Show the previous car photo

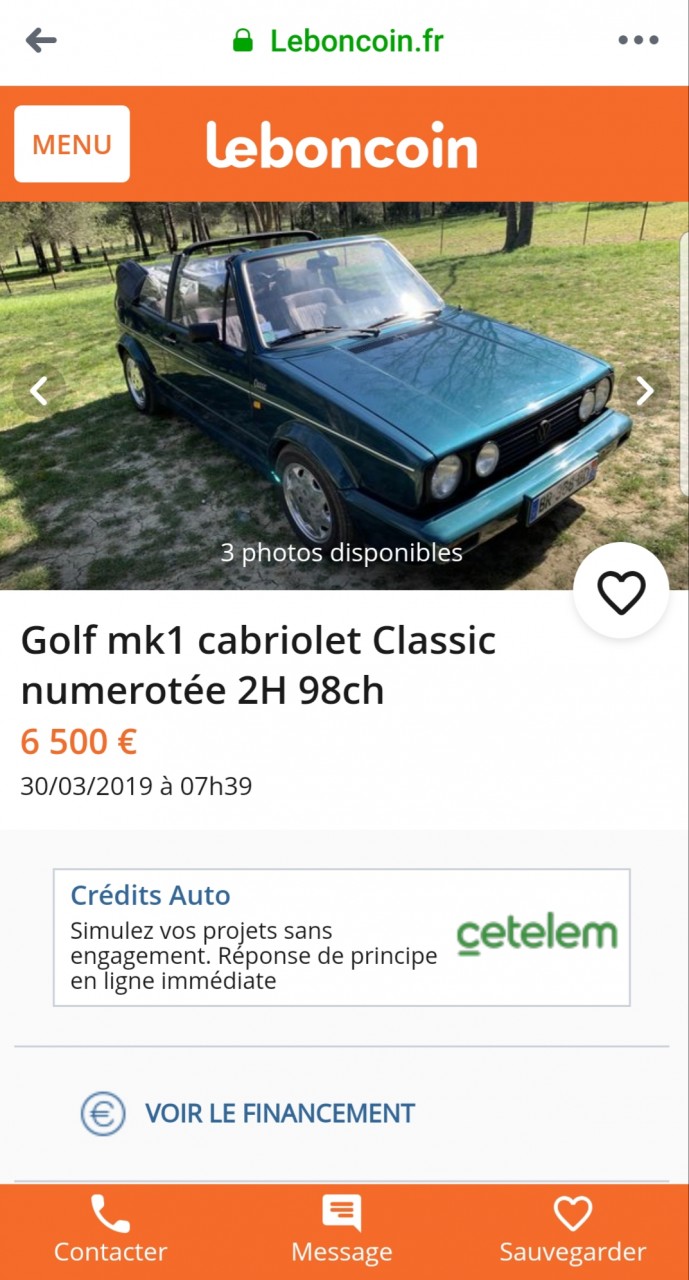pos(39,390)
